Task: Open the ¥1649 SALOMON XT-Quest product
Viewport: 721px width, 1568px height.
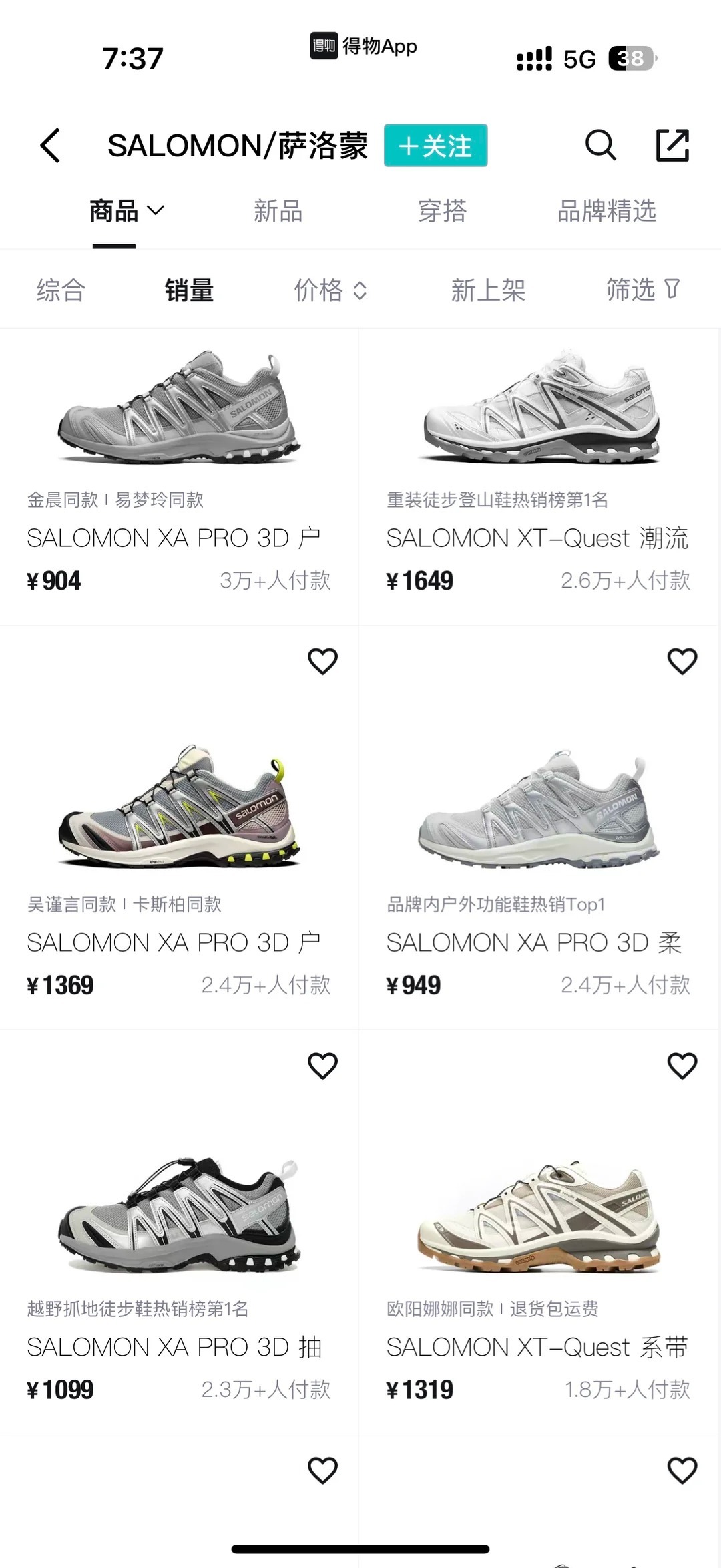Action: [538, 467]
